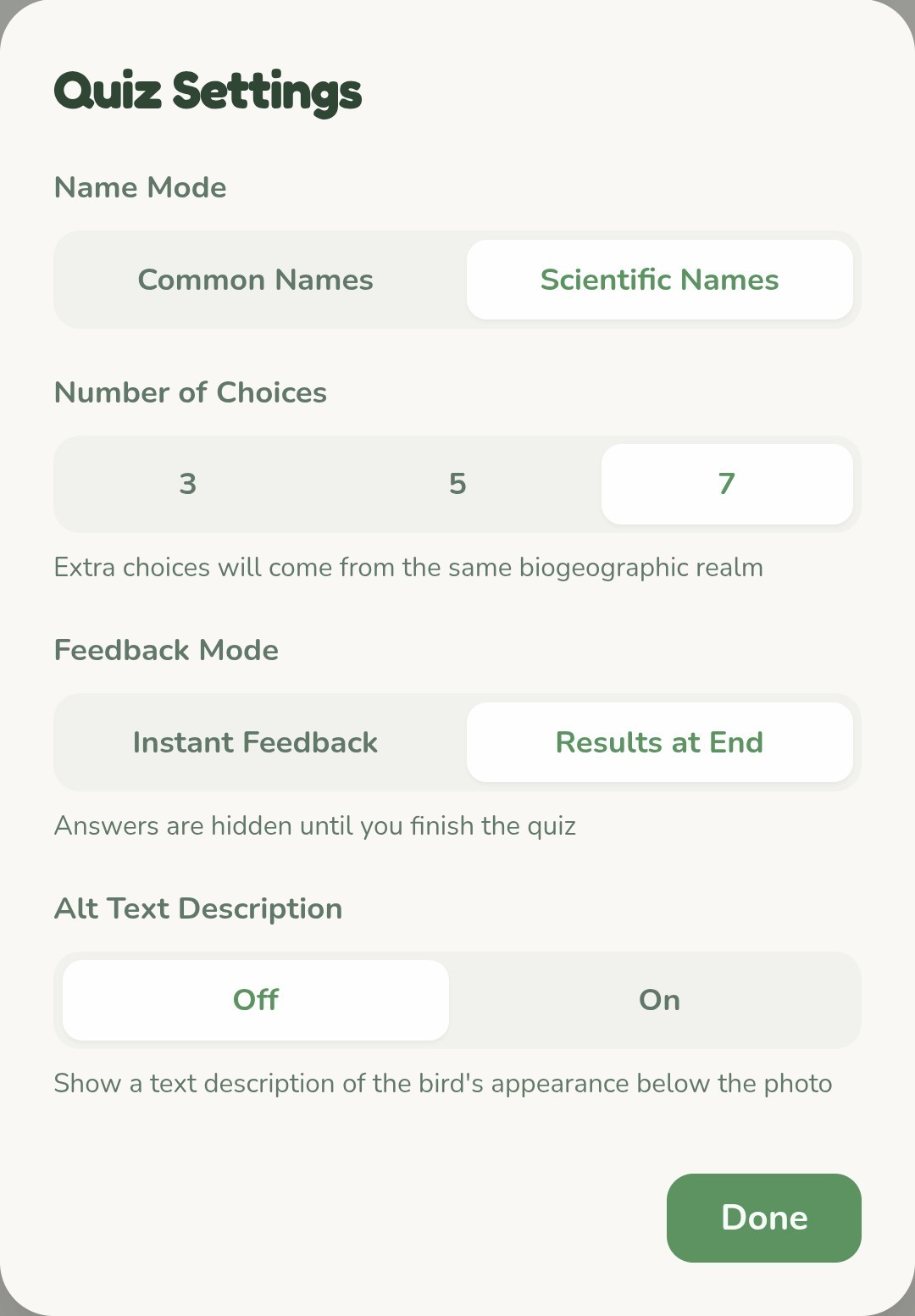
Task: Click the Number of Choices heading
Action: (x=191, y=392)
